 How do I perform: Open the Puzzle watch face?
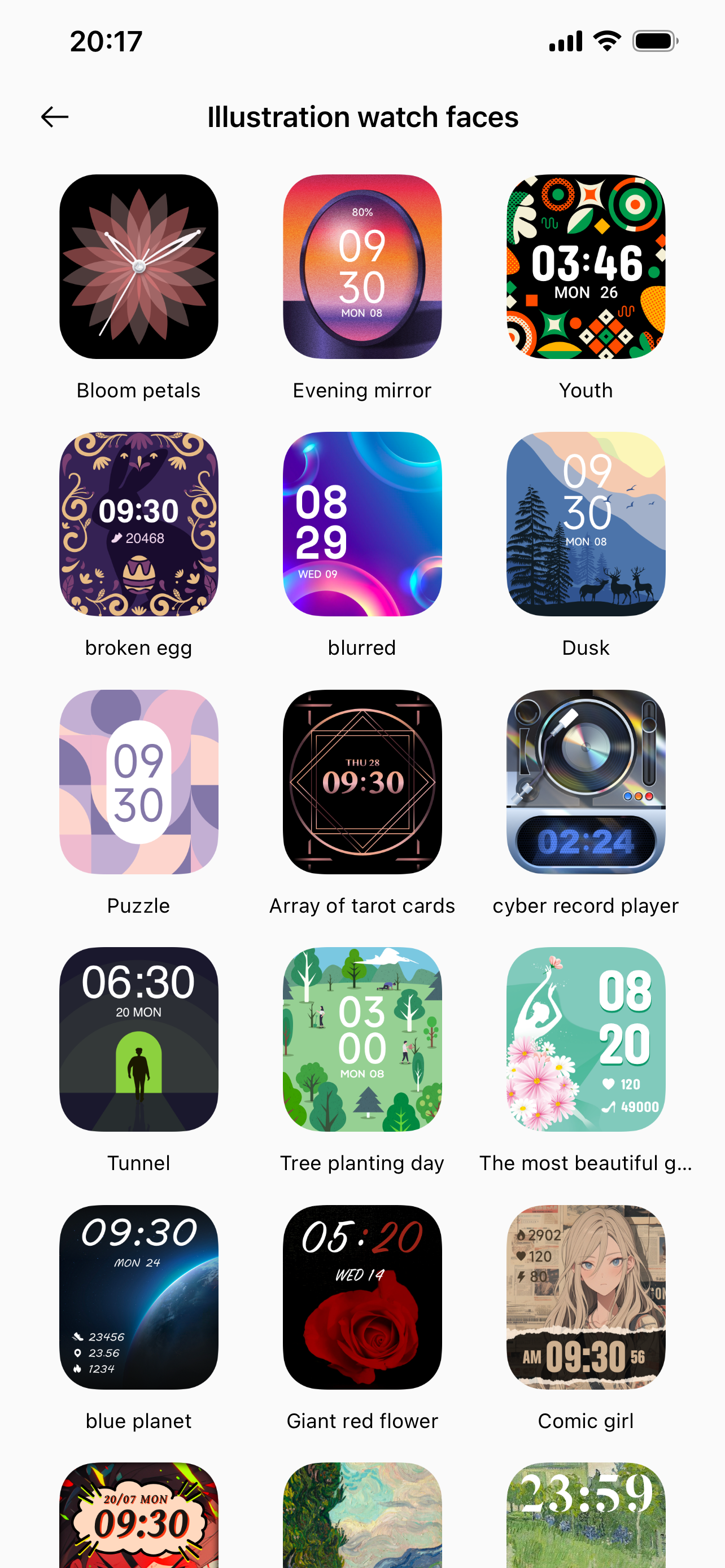point(139,782)
